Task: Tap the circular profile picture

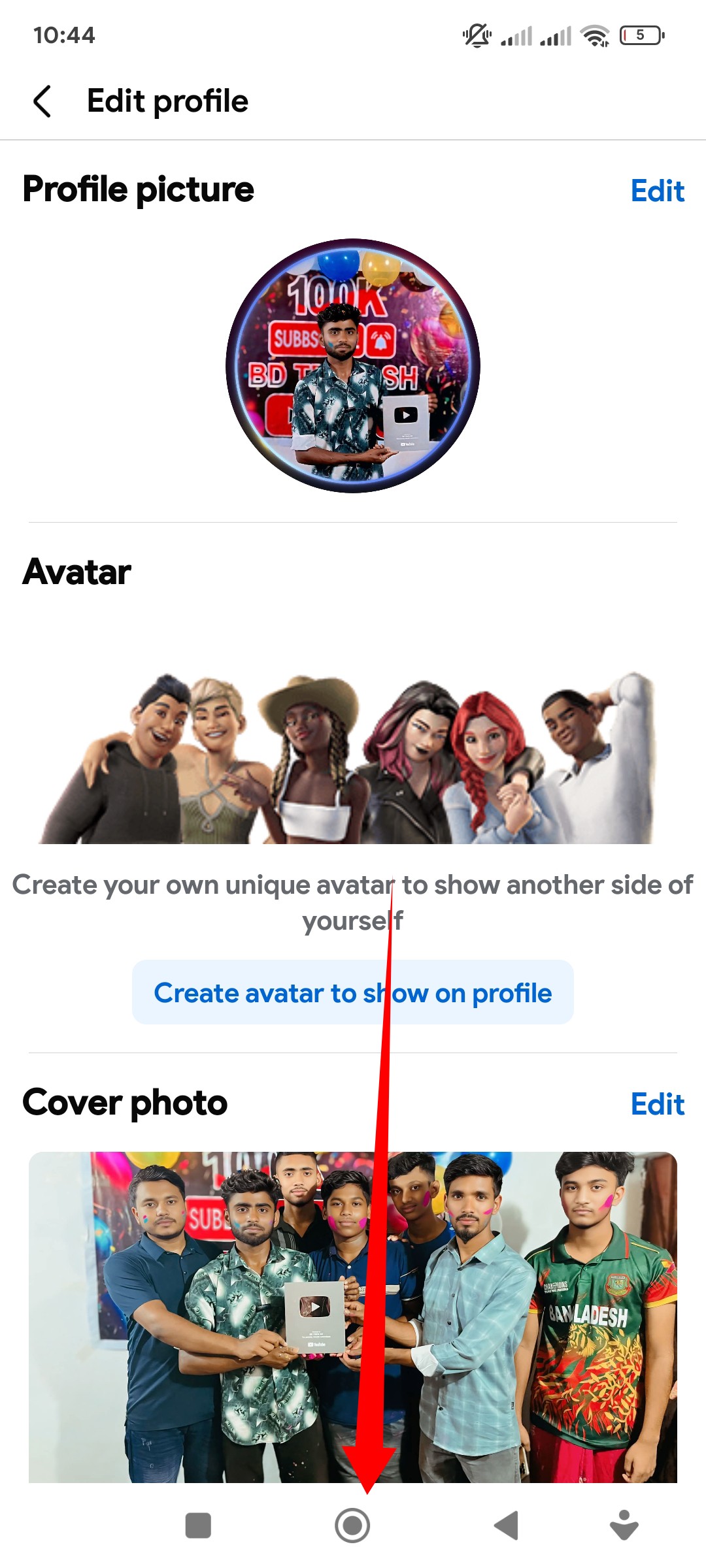Action: 353,366
